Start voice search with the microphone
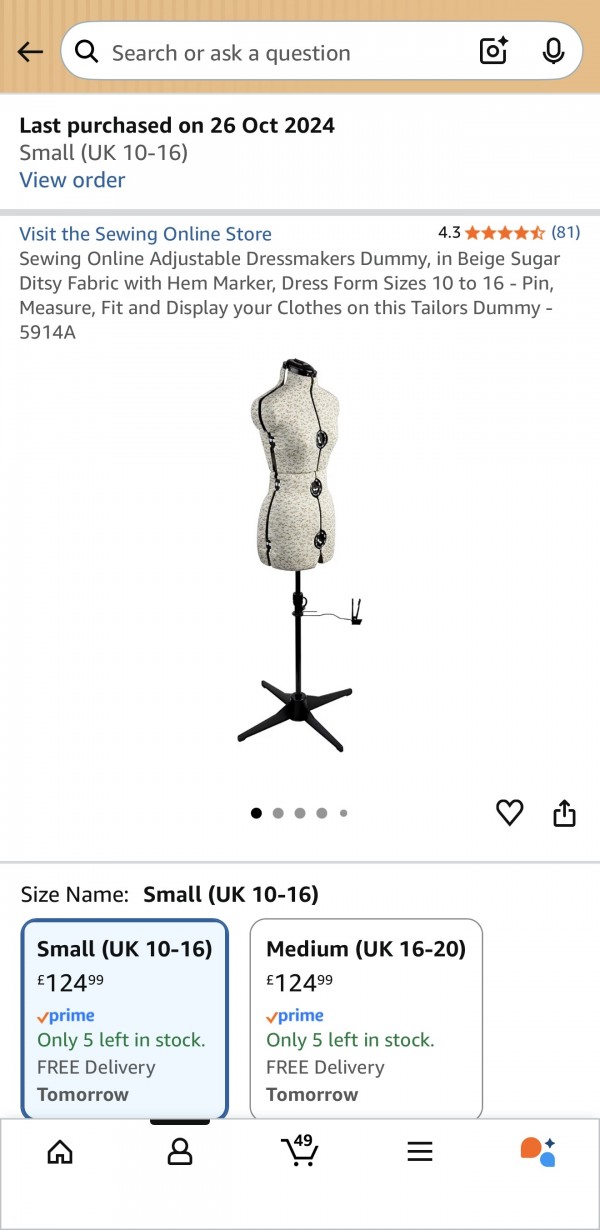Image resolution: width=600 pixels, height=1230 pixels. tap(553, 52)
